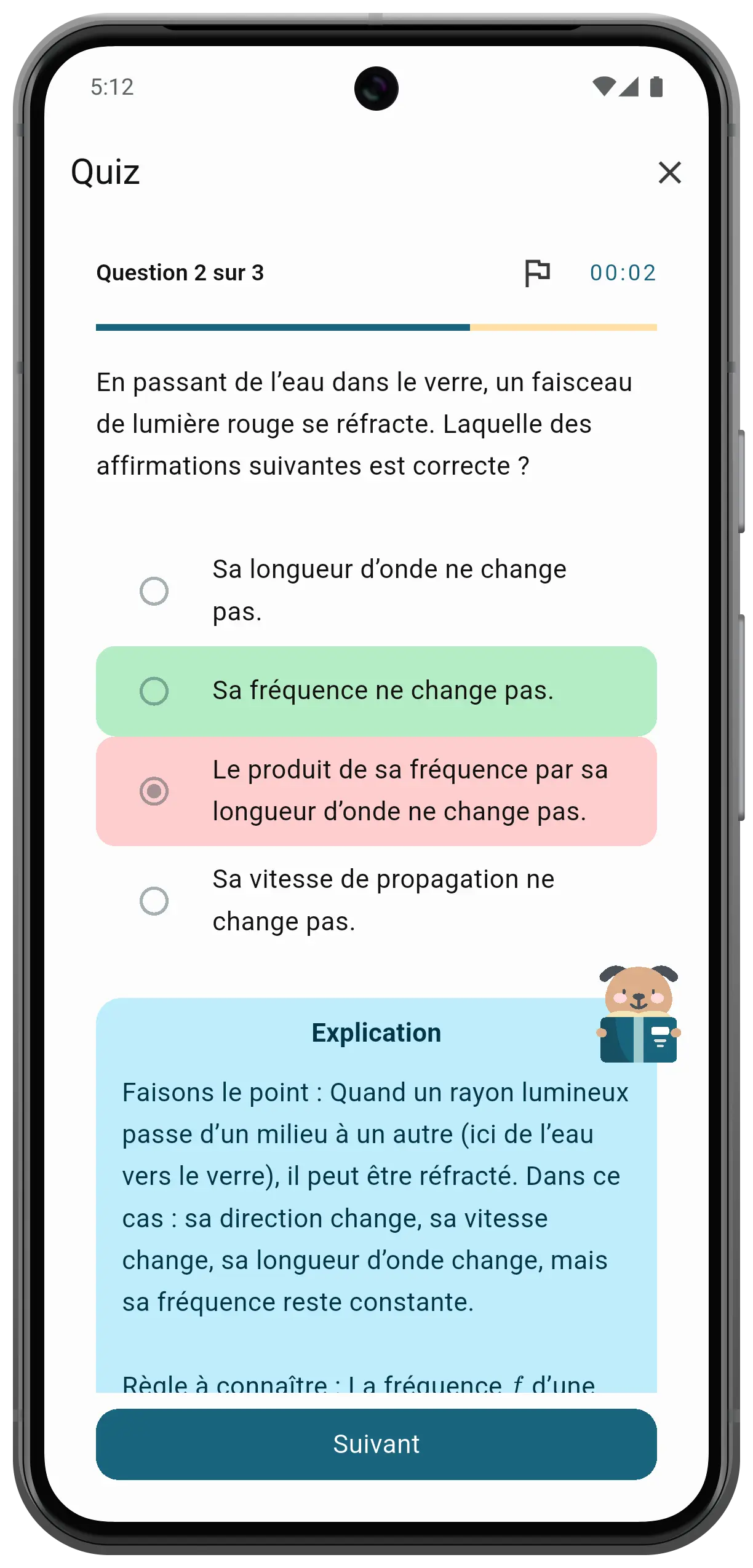This screenshot has height=1568, width=753.
Task: Tap the battery indicator icon
Action: pyautogui.click(x=657, y=86)
